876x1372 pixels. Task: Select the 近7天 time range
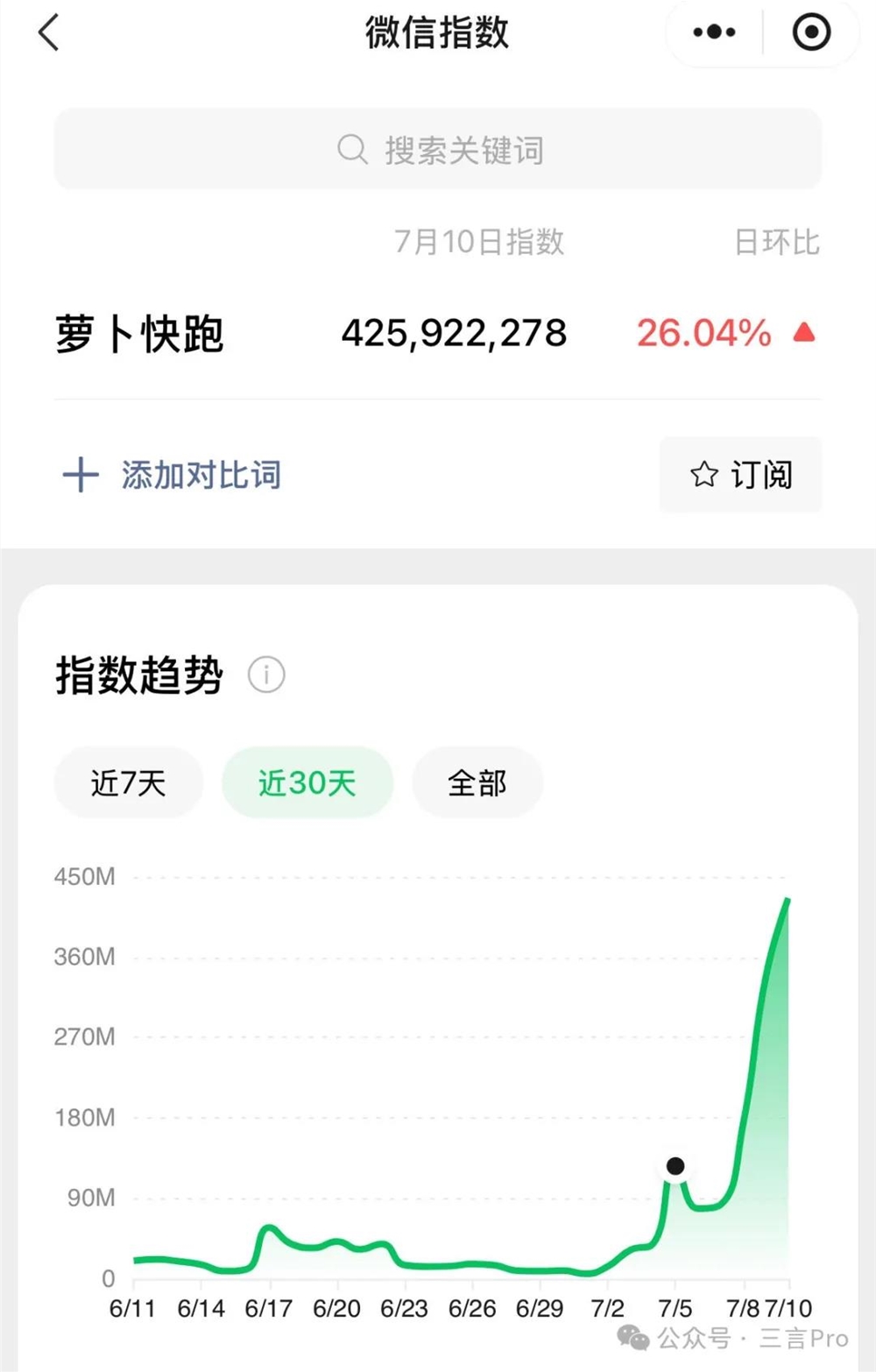click(128, 782)
